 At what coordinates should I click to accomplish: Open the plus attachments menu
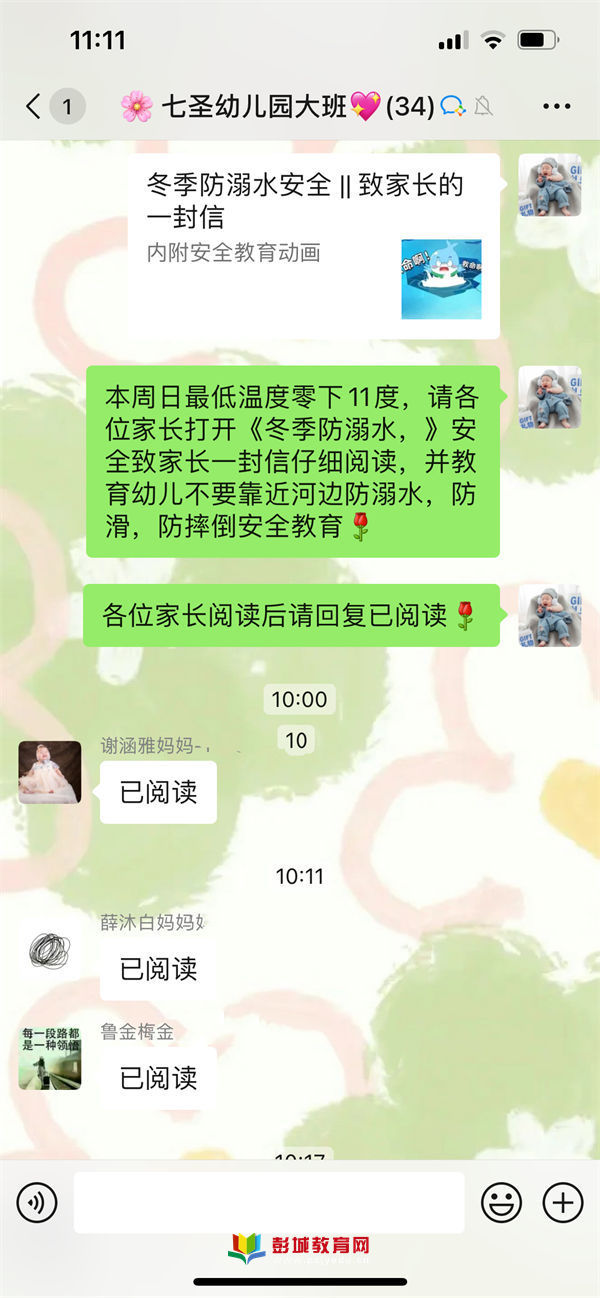(562, 1202)
